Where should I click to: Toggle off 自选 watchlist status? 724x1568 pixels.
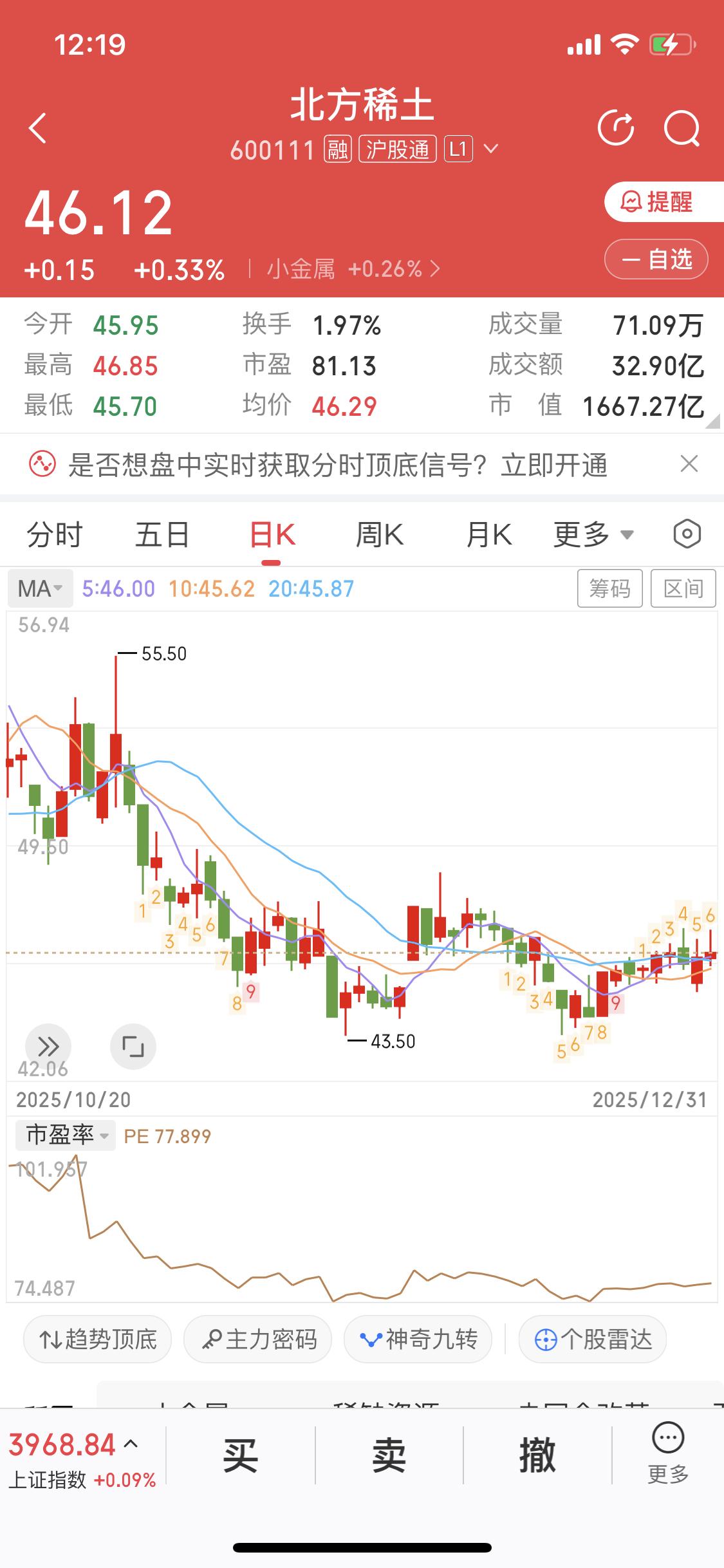click(656, 260)
